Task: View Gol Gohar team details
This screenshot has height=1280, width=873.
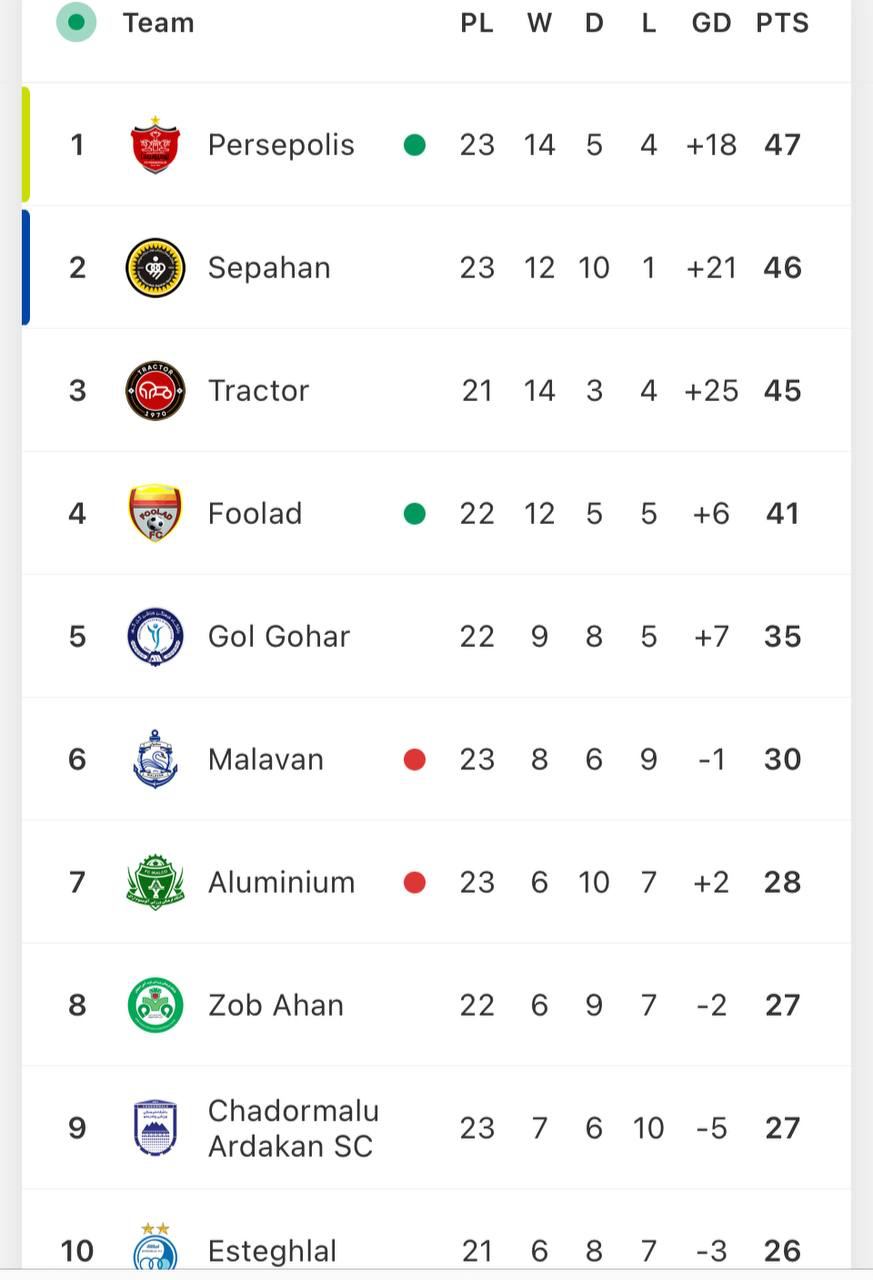Action: click(x=279, y=637)
